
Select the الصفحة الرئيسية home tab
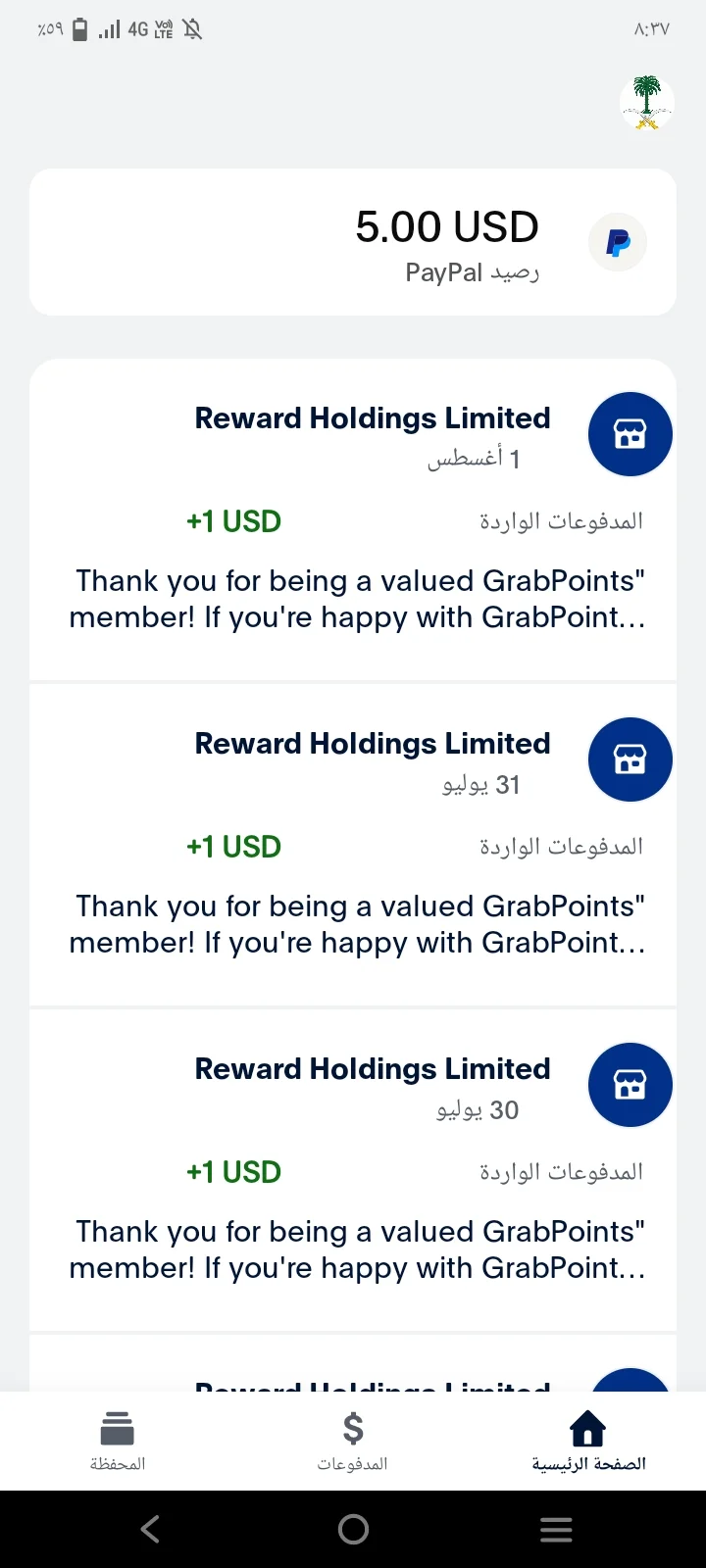(x=588, y=1441)
